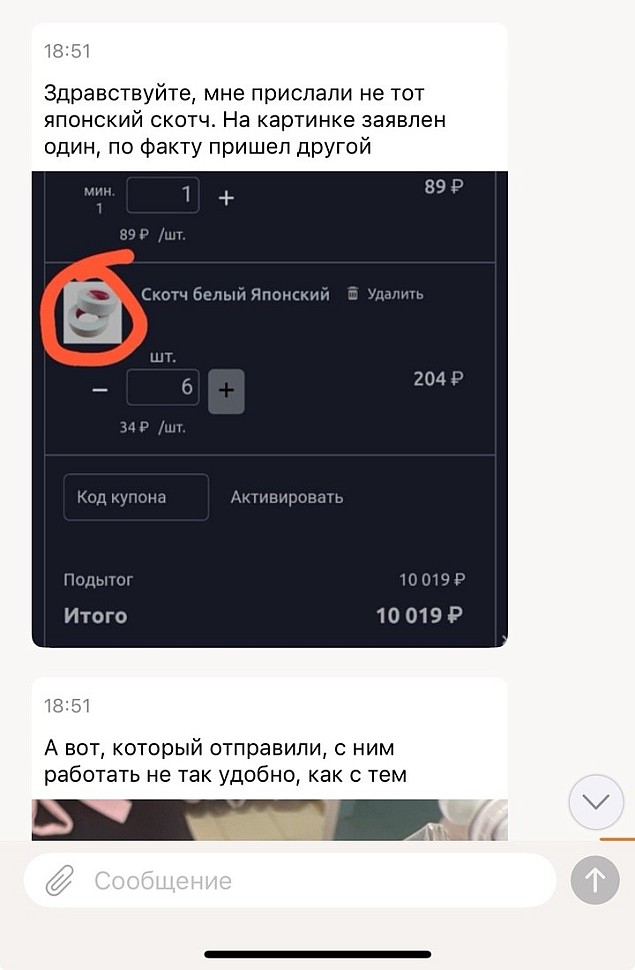
Task: Send the message with arrow button
Action: (x=595, y=881)
